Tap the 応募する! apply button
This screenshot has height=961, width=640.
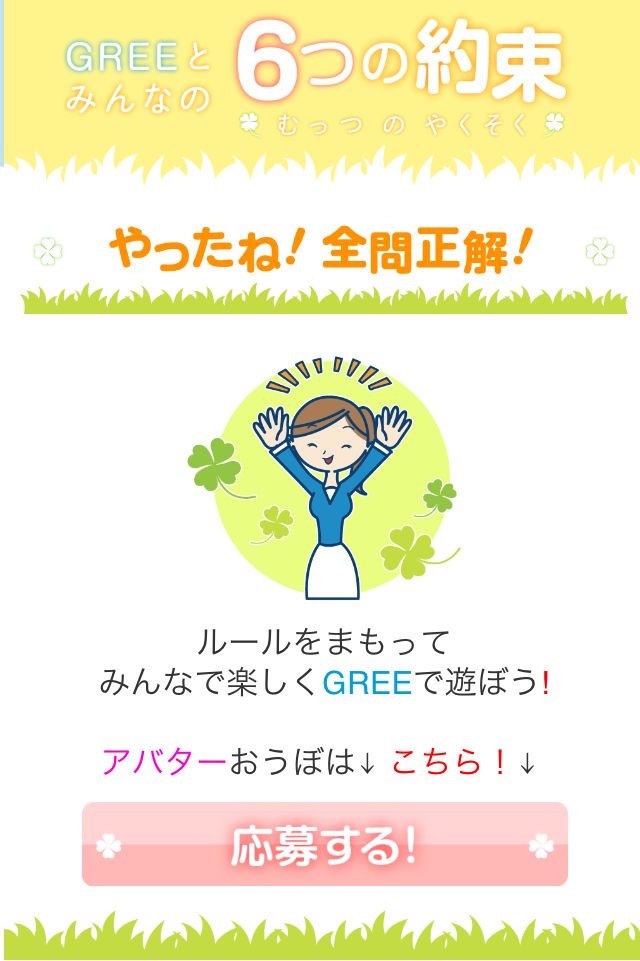tap(324, 845)
